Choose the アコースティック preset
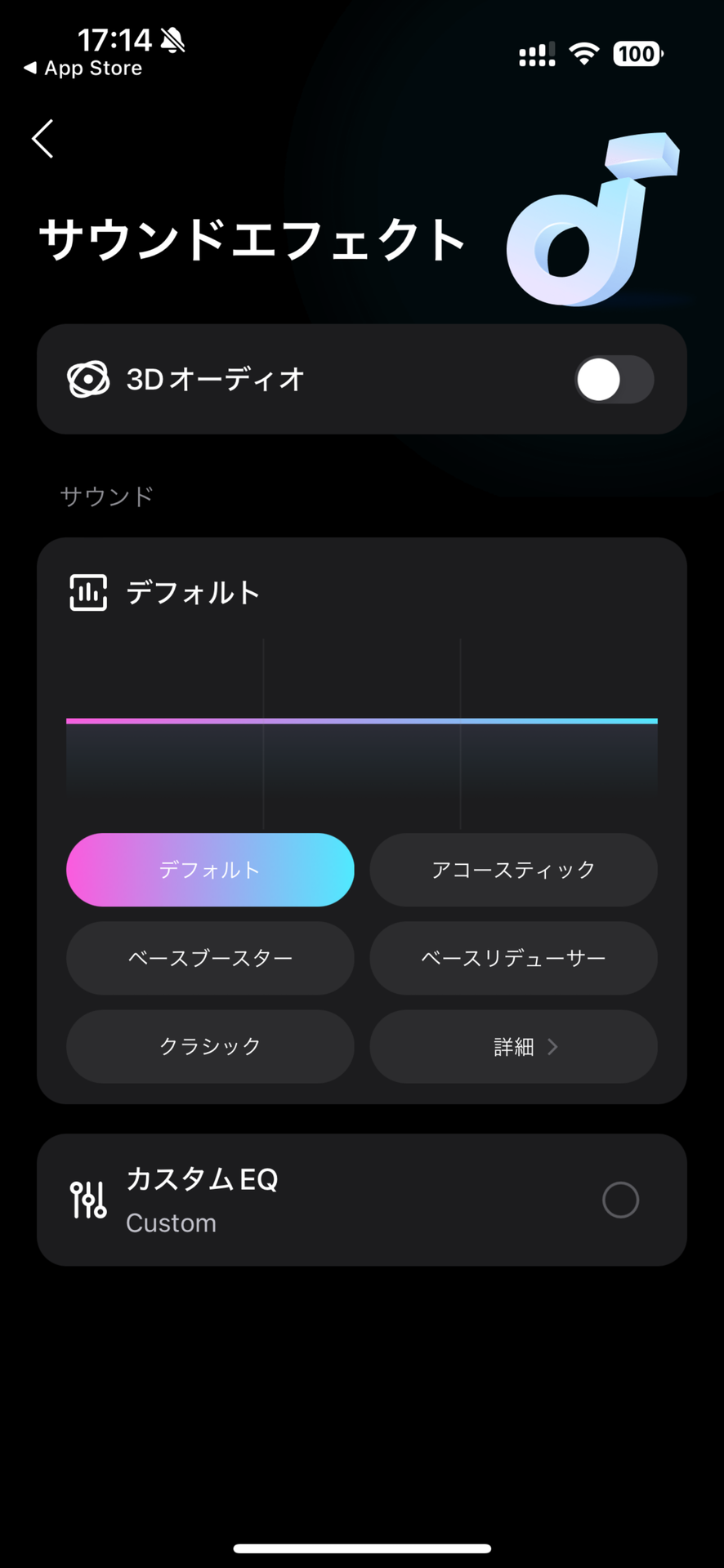 tap(513, 870)
